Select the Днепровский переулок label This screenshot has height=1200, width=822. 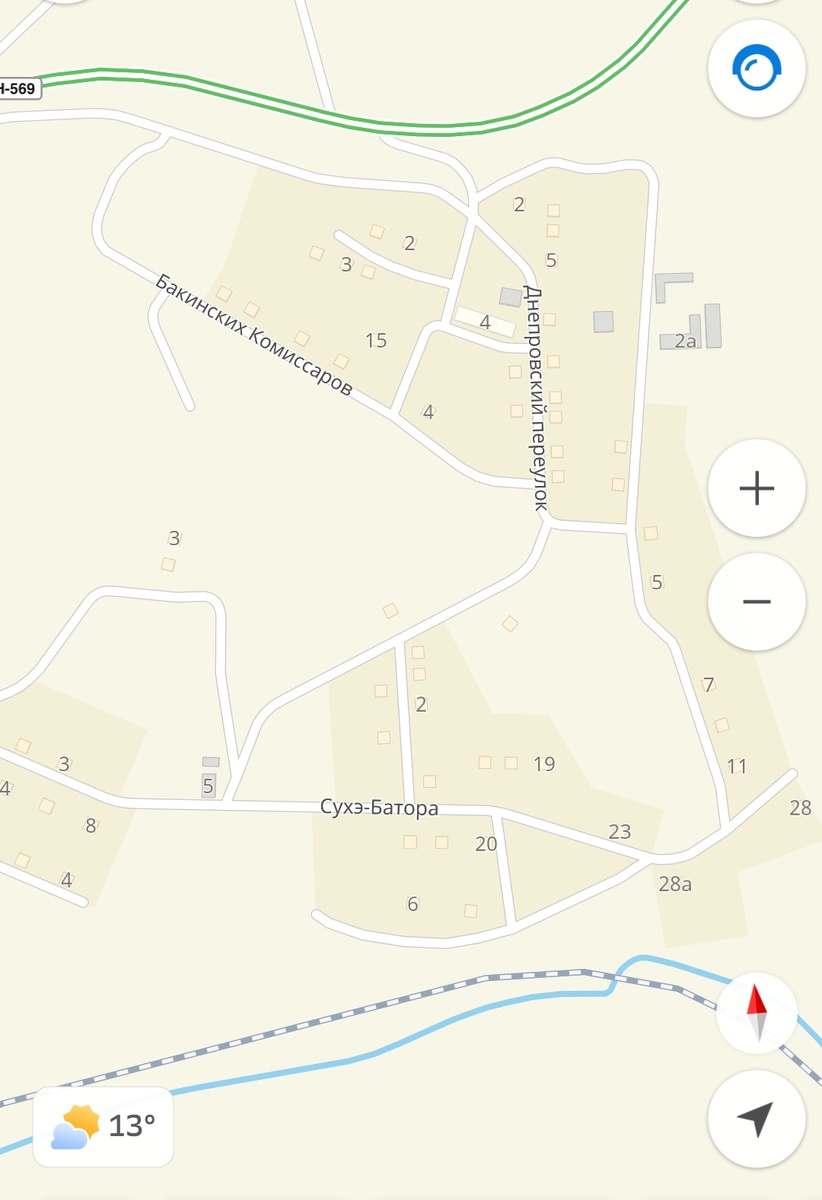[531, 398]
